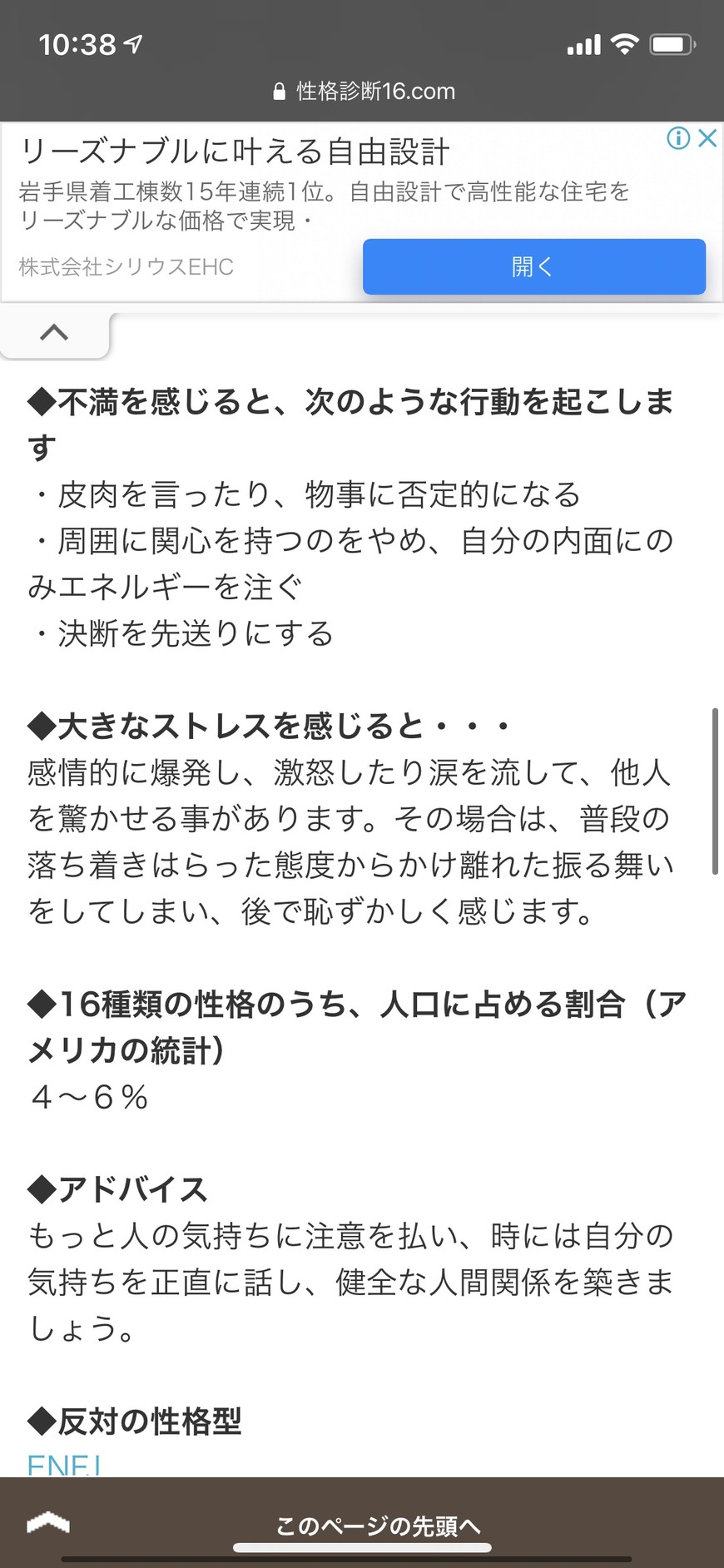Image resolution: width=724 pixels, height=1568 pixels.
Task: Open the ad info icon
Action: pyautogui.click(x=678, y=138)
